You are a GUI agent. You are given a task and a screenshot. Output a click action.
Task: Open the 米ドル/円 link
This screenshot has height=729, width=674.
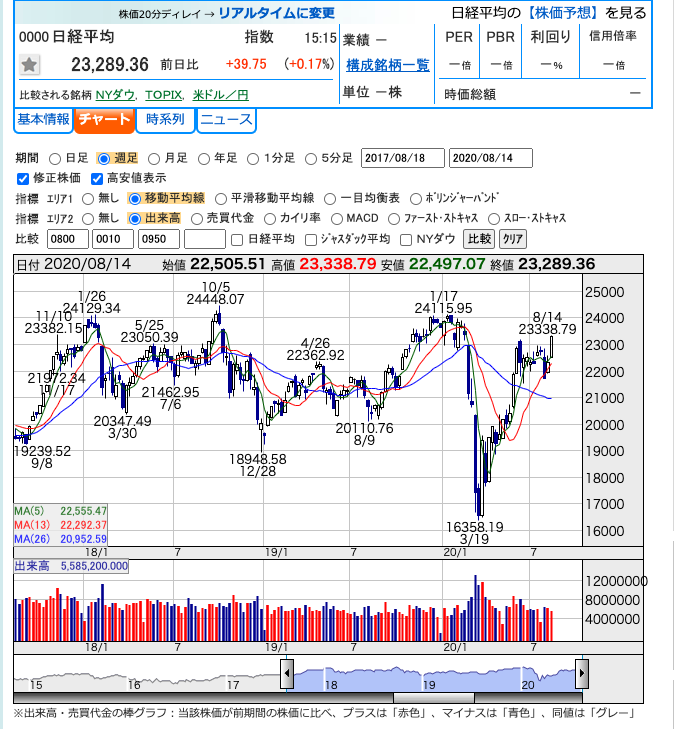220,95
